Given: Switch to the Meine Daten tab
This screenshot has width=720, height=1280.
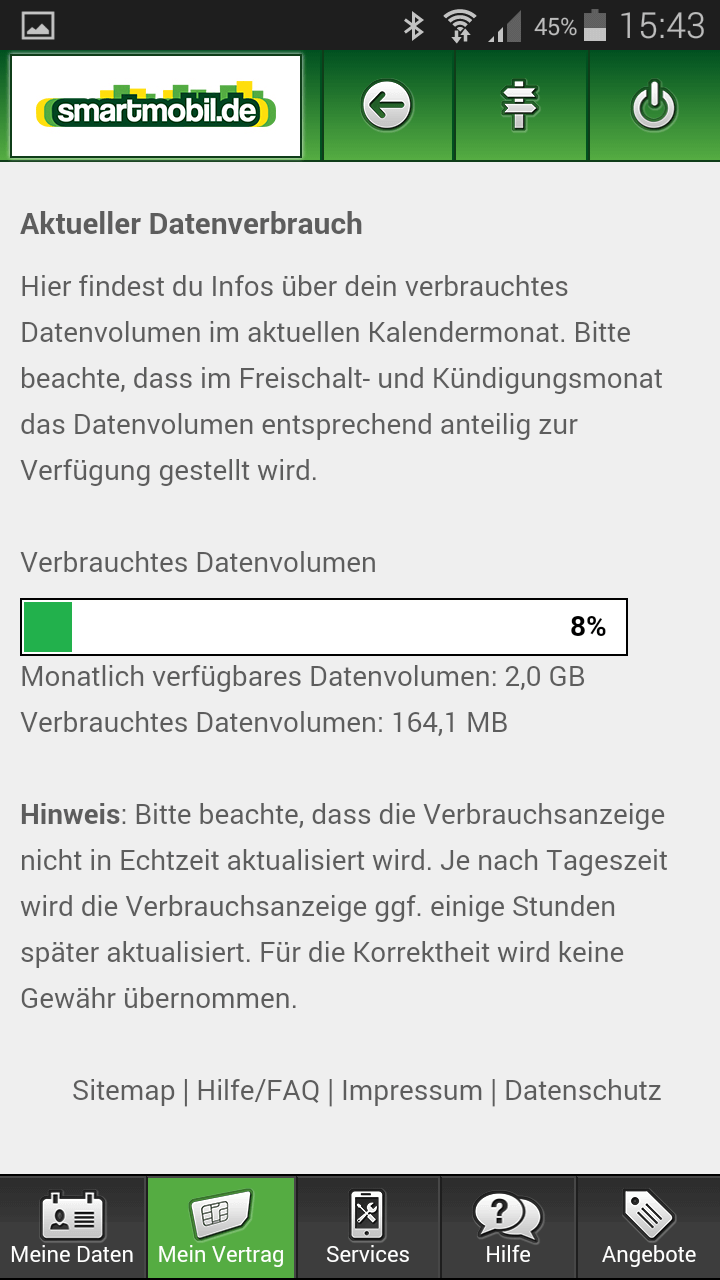Looking at the screenshot, I should [72, 1228].
